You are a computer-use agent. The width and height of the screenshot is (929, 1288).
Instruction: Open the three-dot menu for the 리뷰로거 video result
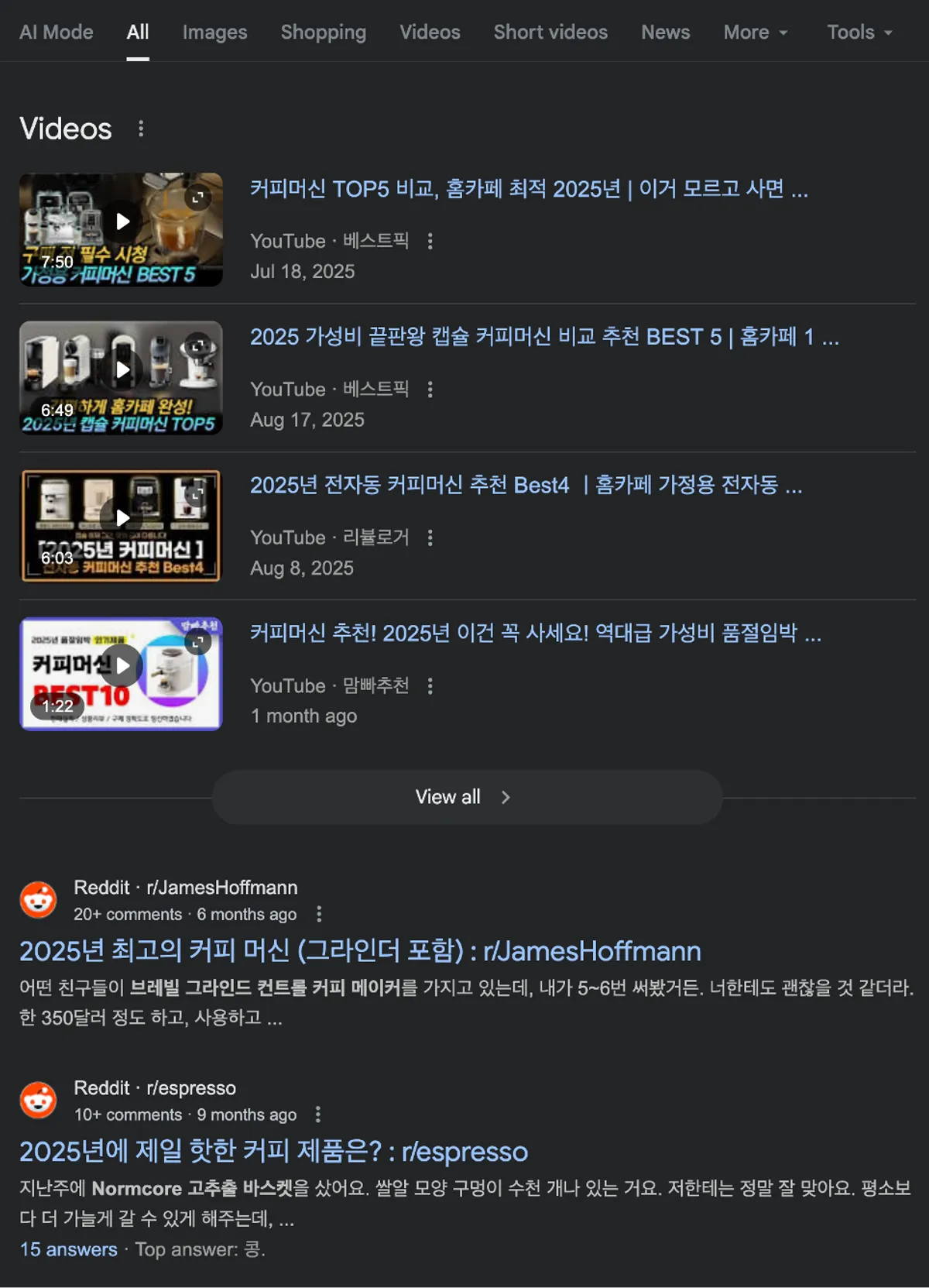point(430,538)
